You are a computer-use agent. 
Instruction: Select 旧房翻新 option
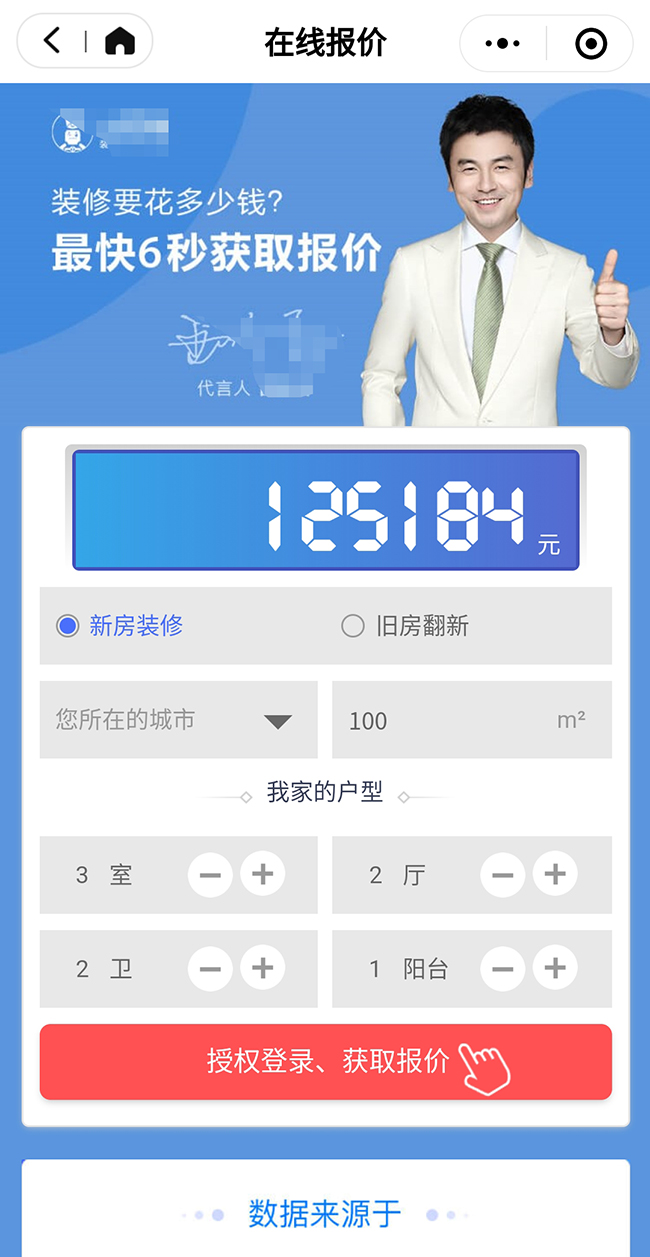(352, 626)
